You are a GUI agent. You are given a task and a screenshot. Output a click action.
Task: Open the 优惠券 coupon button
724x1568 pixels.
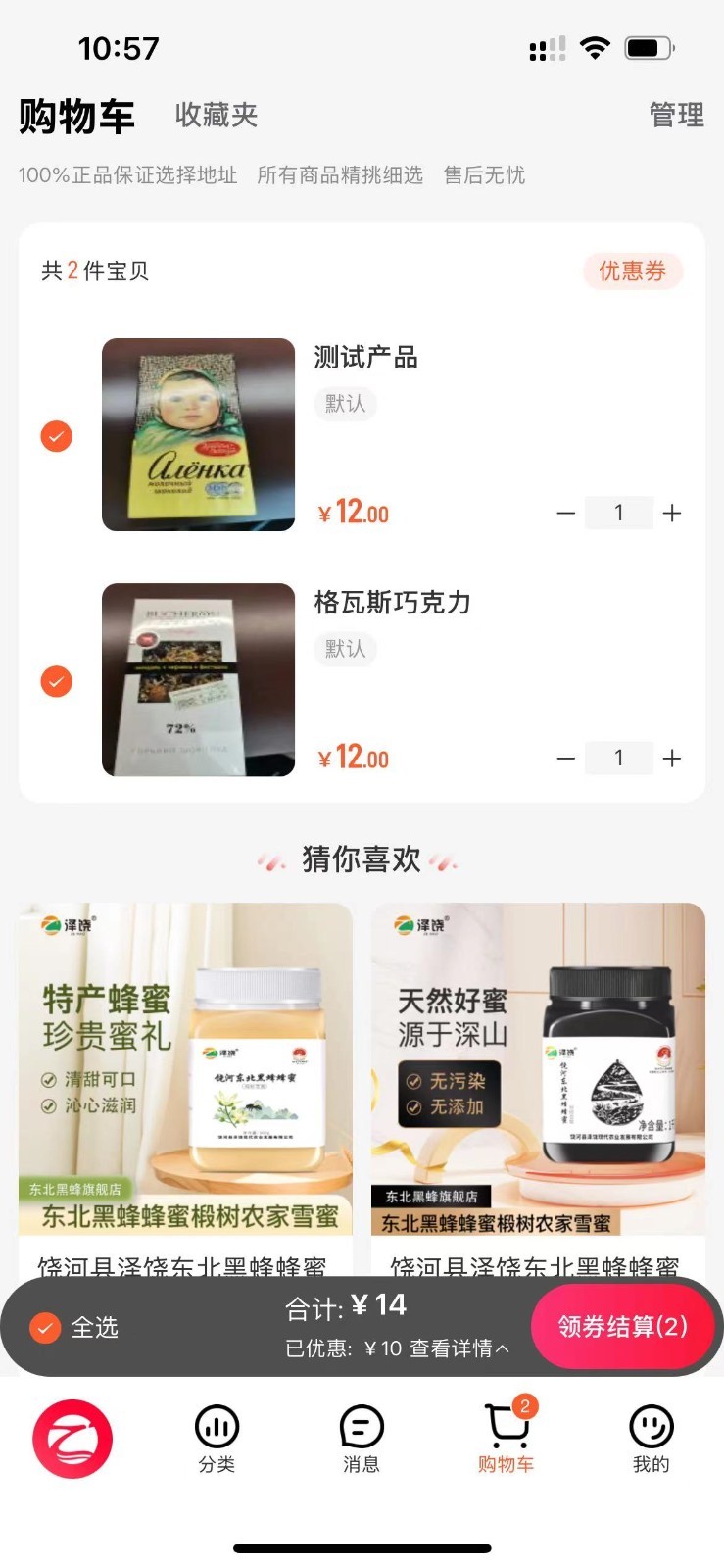[x=632, y=271]
